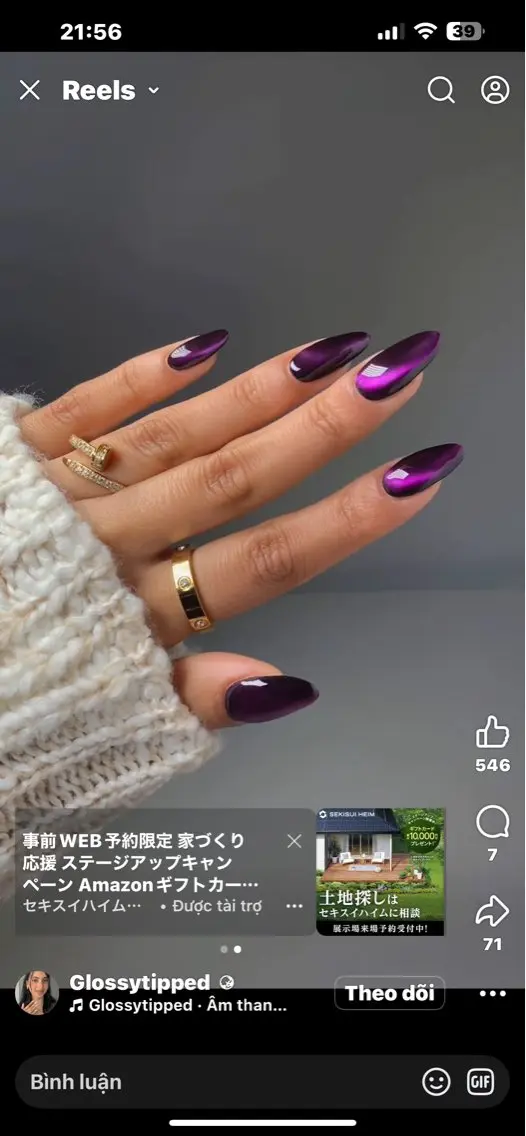The width and height of the screenshot is (526, 1136).
Task: Open the GIF picker
Action: click(480, 1082)
